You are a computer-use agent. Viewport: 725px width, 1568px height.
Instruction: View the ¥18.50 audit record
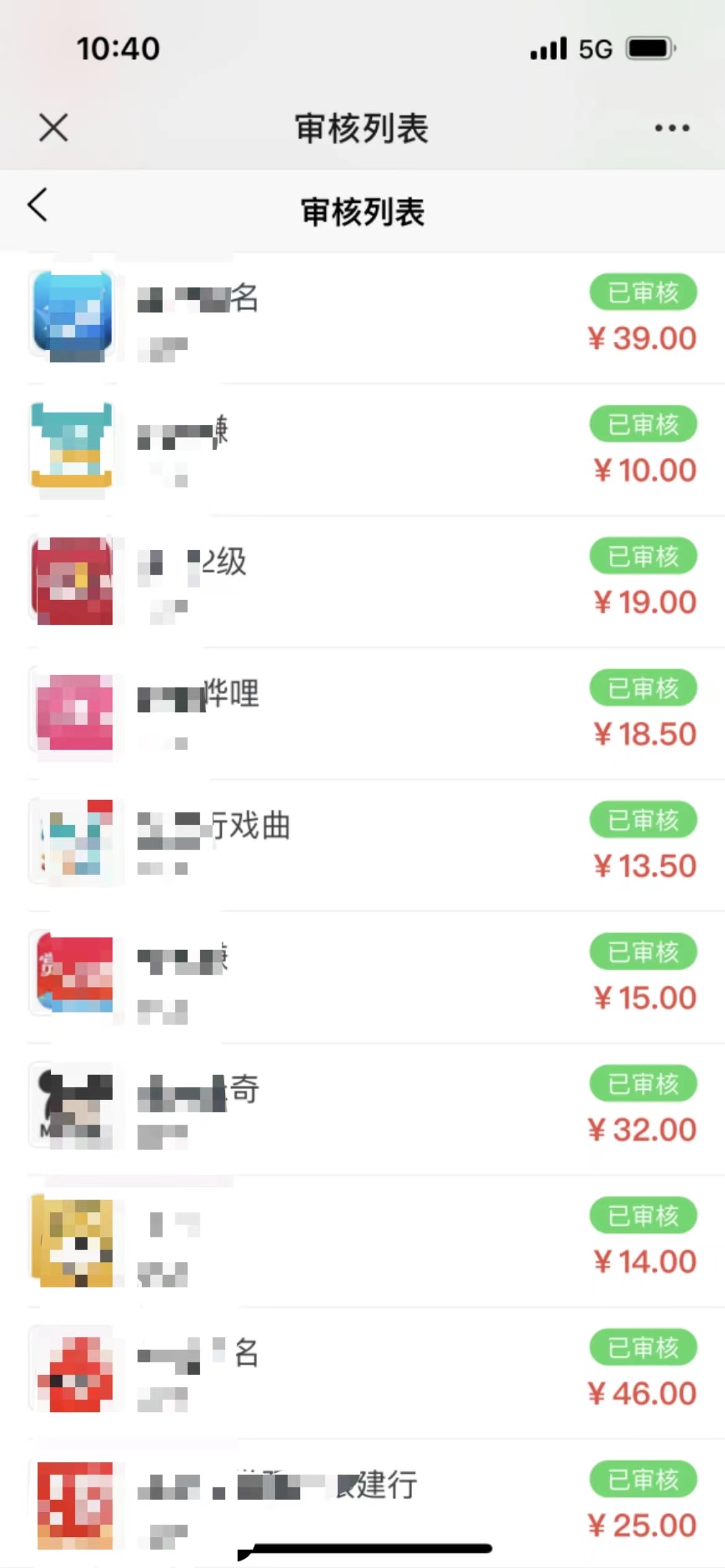click(362, 713)
